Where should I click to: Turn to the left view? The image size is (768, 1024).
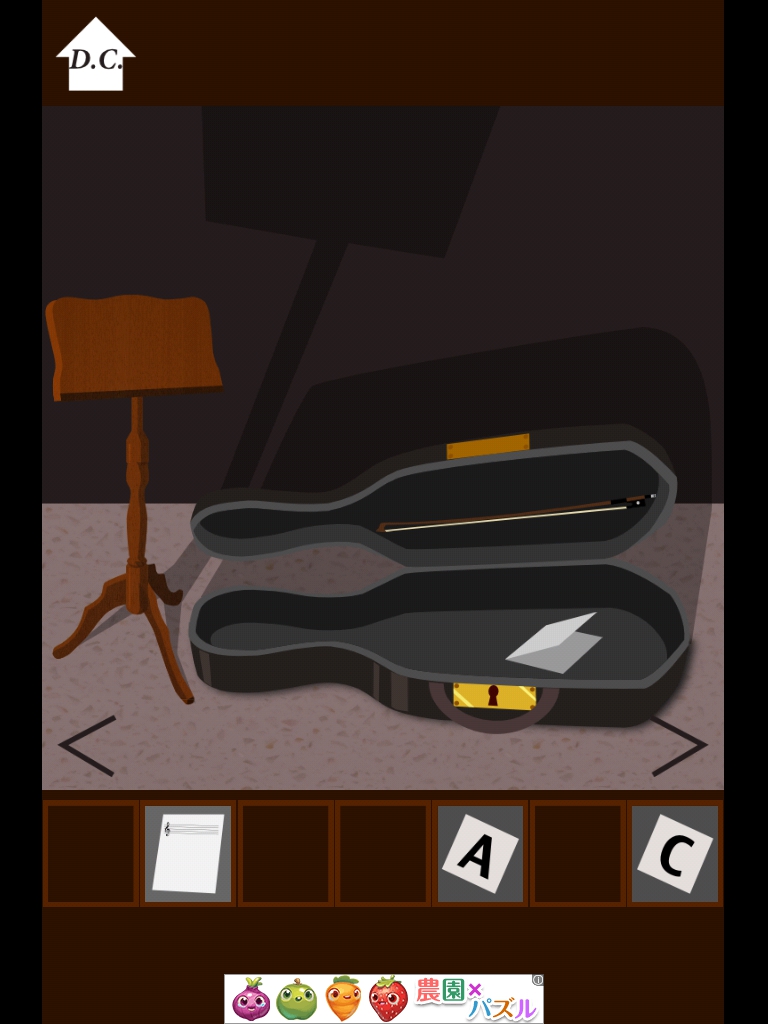[x=88, y=745]
